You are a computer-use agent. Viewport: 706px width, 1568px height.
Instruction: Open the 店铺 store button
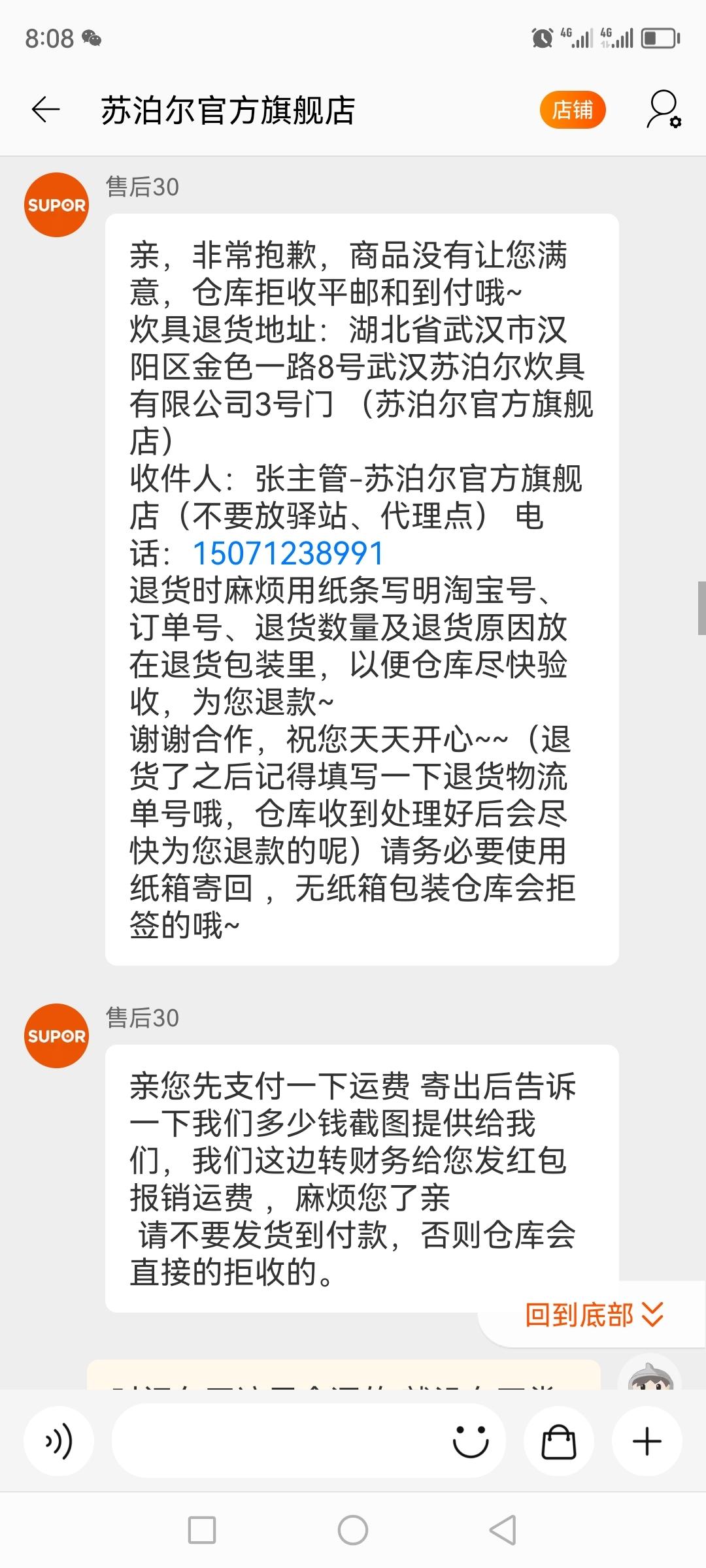pyautogui.click(x=573, y=110)
